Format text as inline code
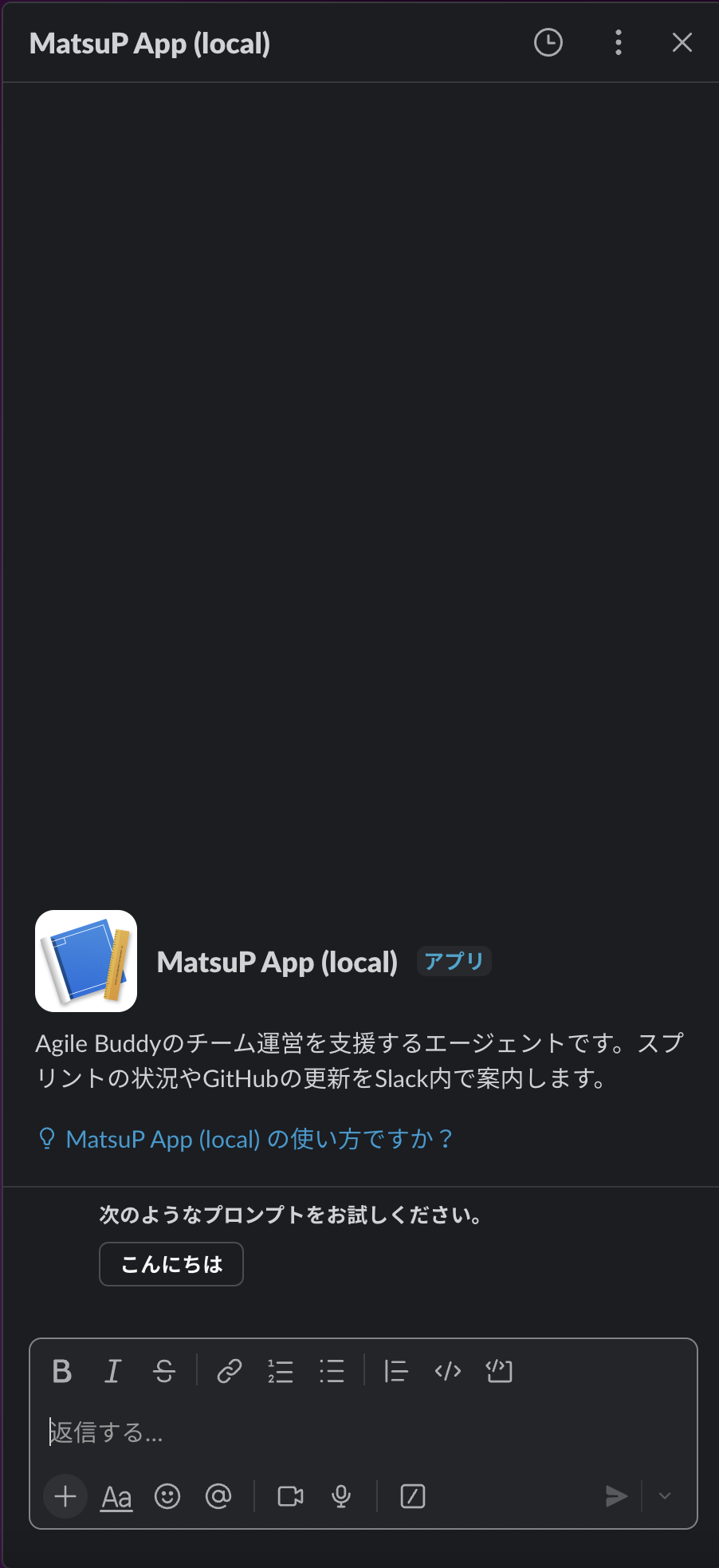 pos(448,1371)
